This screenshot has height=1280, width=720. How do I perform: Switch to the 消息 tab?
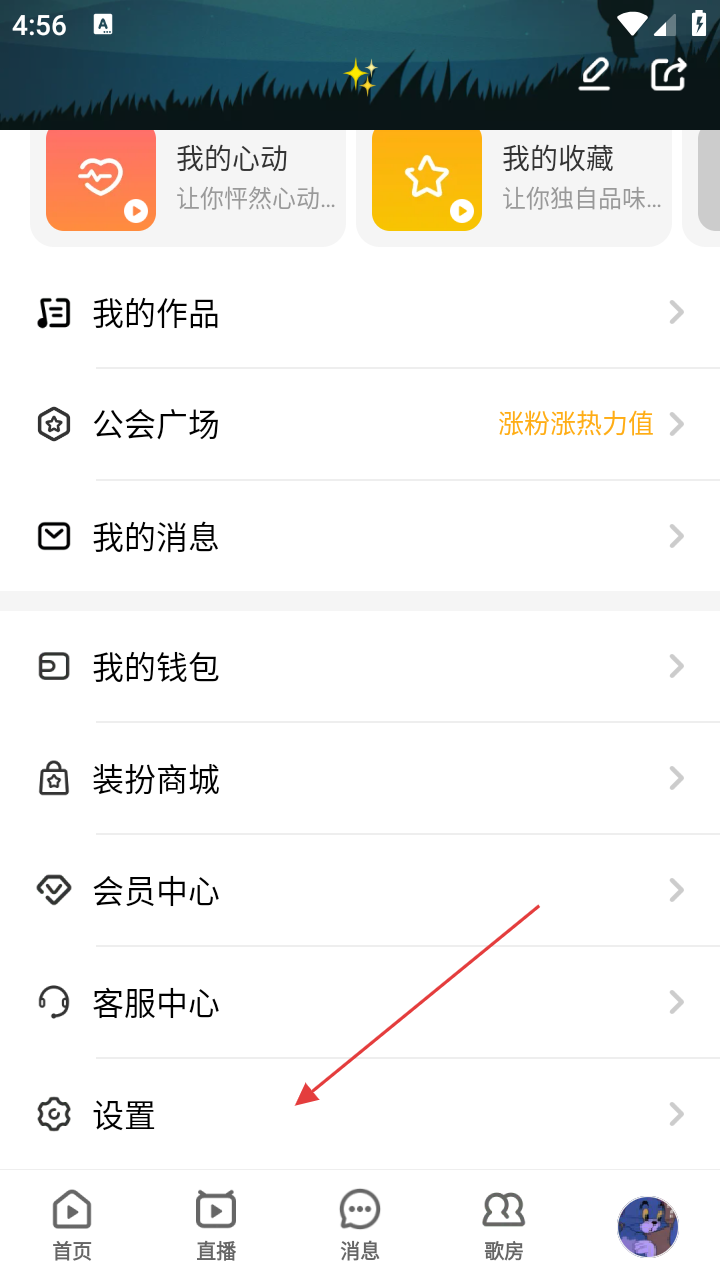pyautogui.click(x=360, y=1224)
